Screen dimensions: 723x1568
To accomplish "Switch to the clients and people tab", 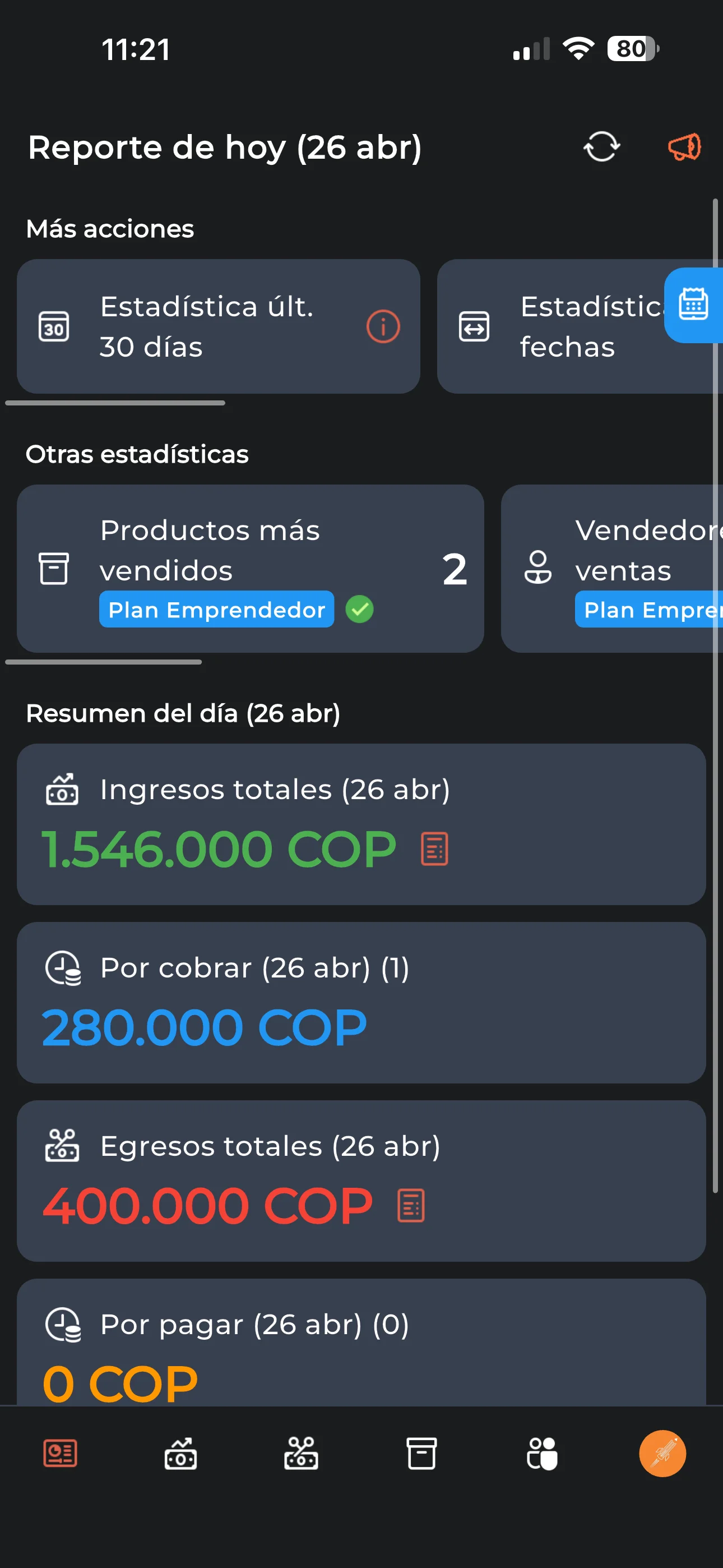I will [541, 1454].
